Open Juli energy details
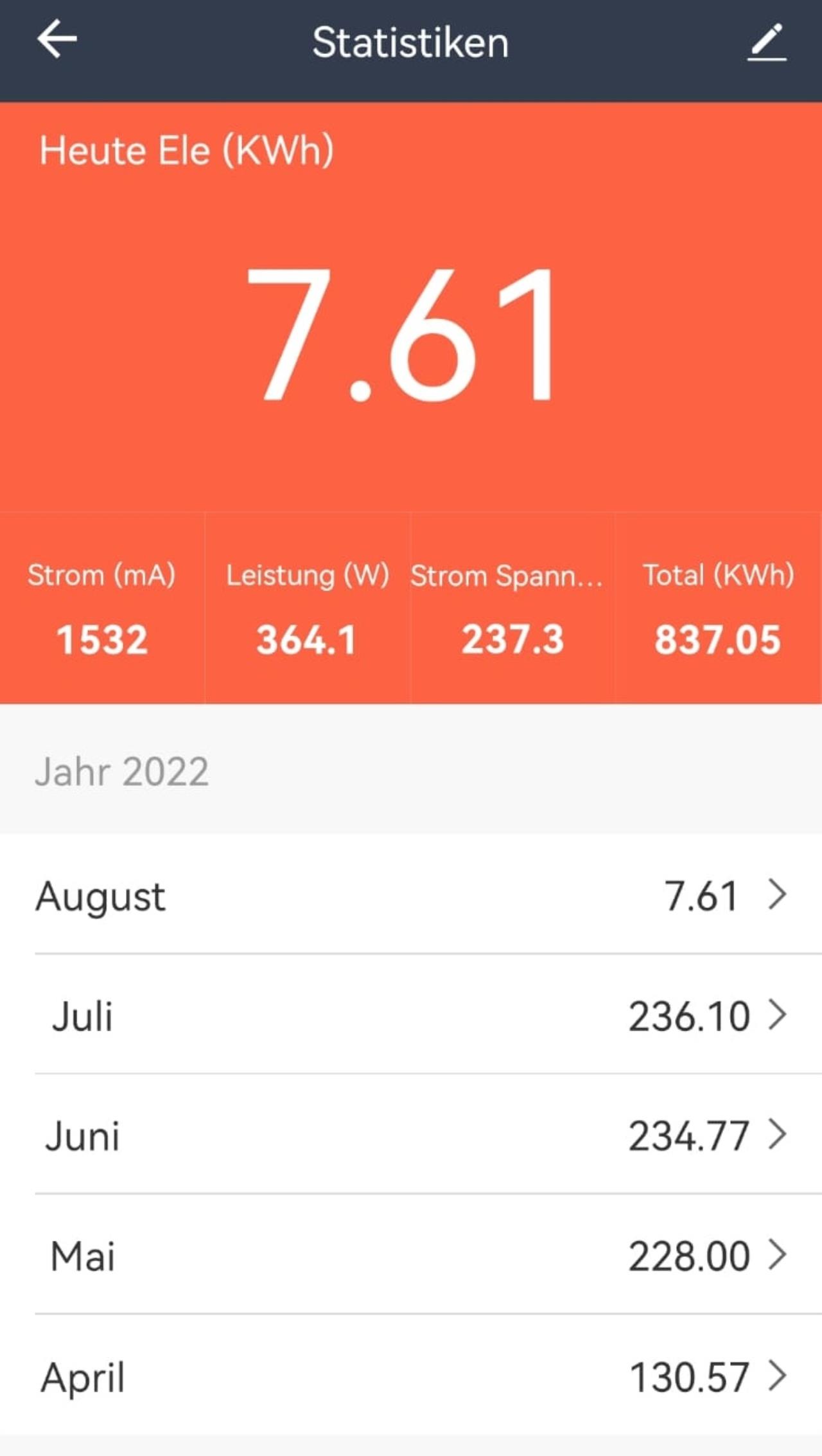 tap(411, 1015)
